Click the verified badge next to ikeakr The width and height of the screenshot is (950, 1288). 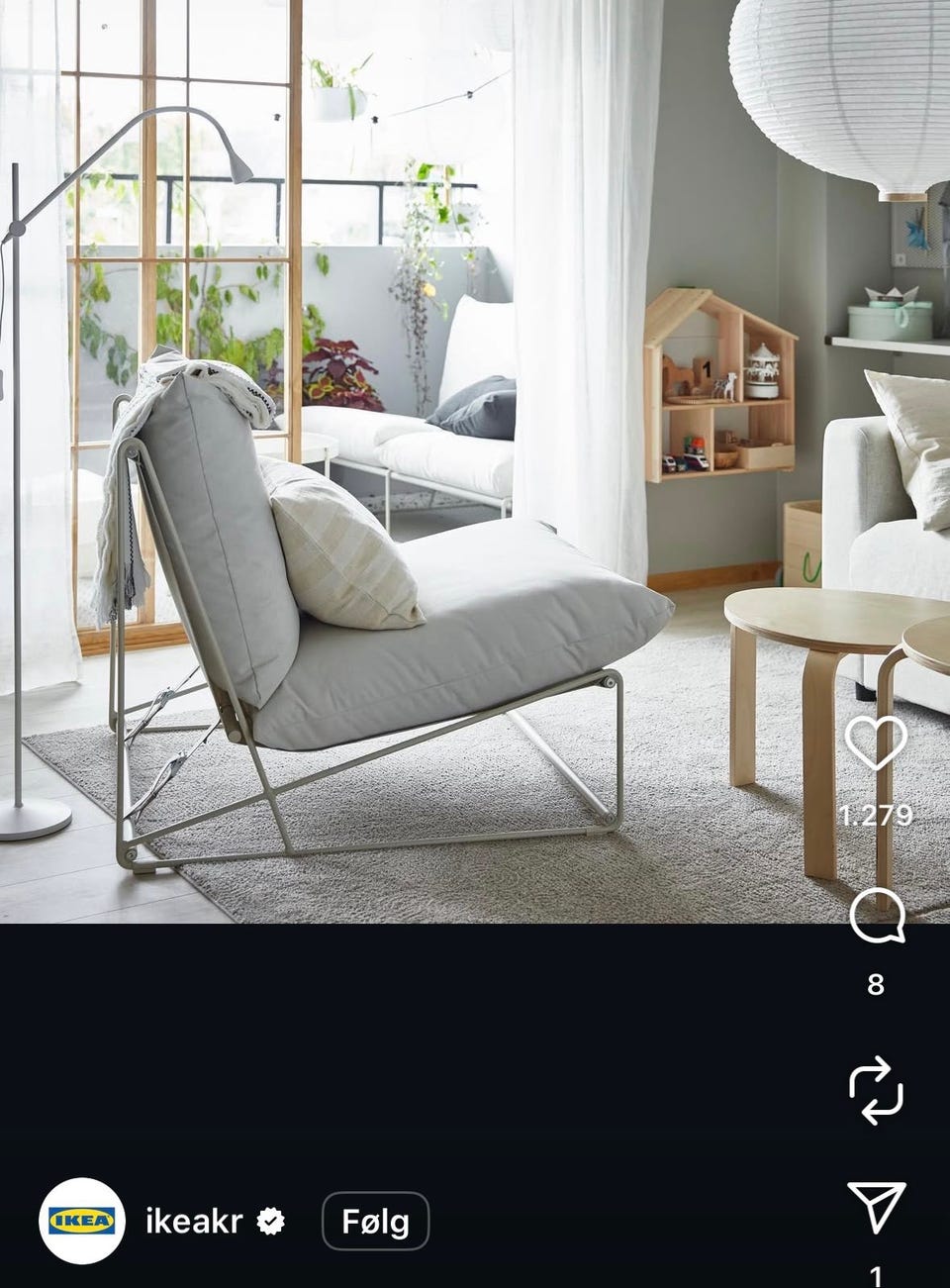click(269, 1222)
